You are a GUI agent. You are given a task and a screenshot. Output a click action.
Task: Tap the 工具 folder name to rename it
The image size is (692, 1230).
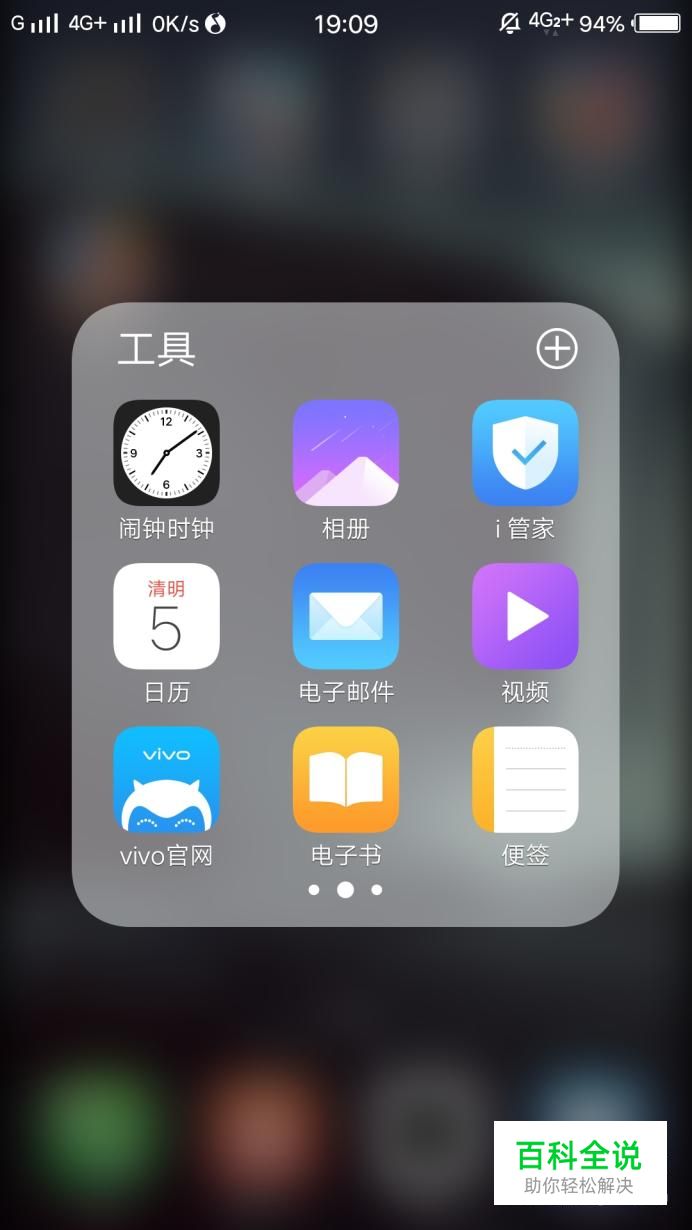[157, 348]
